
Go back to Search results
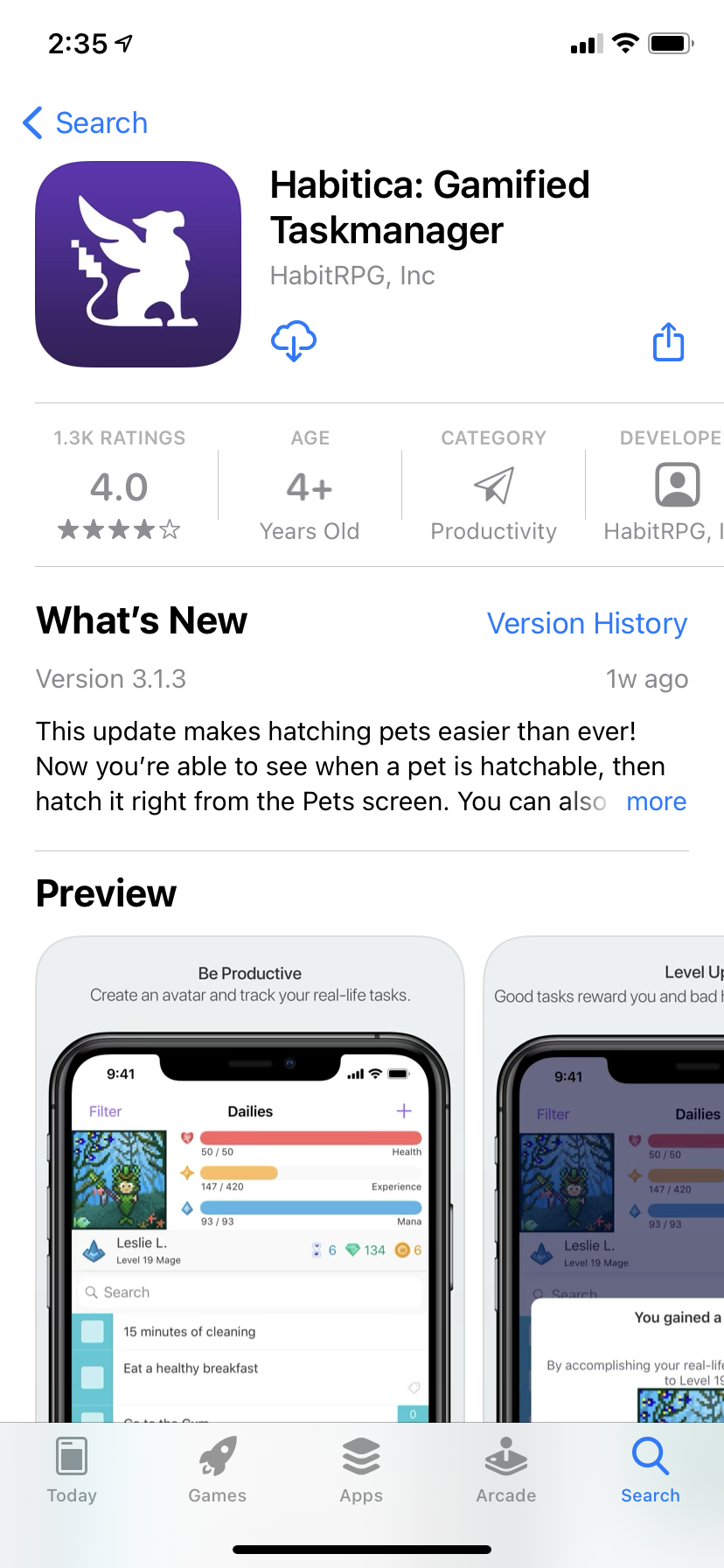(86, 123)
